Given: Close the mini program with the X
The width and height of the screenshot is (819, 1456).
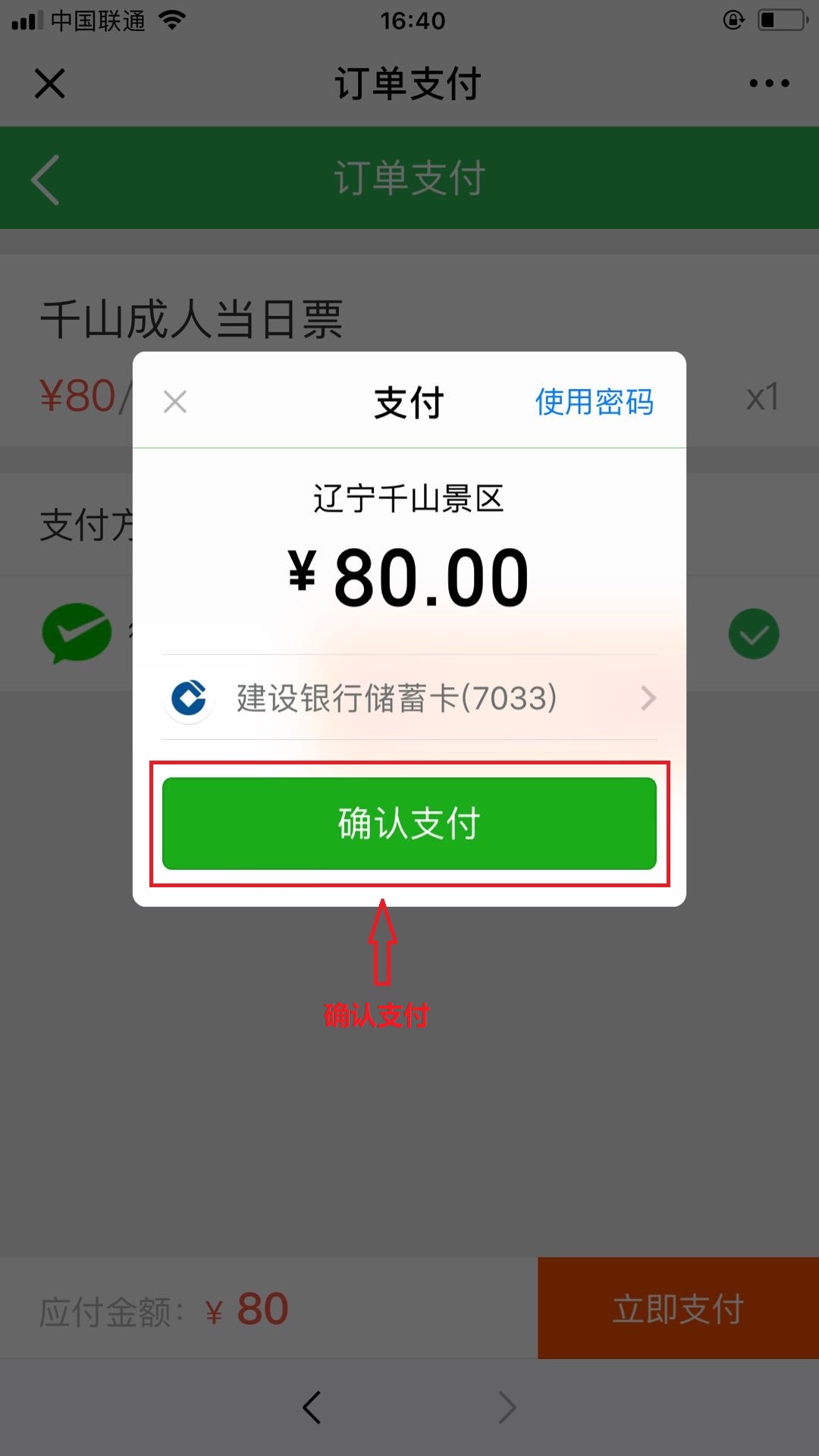Looking at the screenshot, I should point(50,83).
